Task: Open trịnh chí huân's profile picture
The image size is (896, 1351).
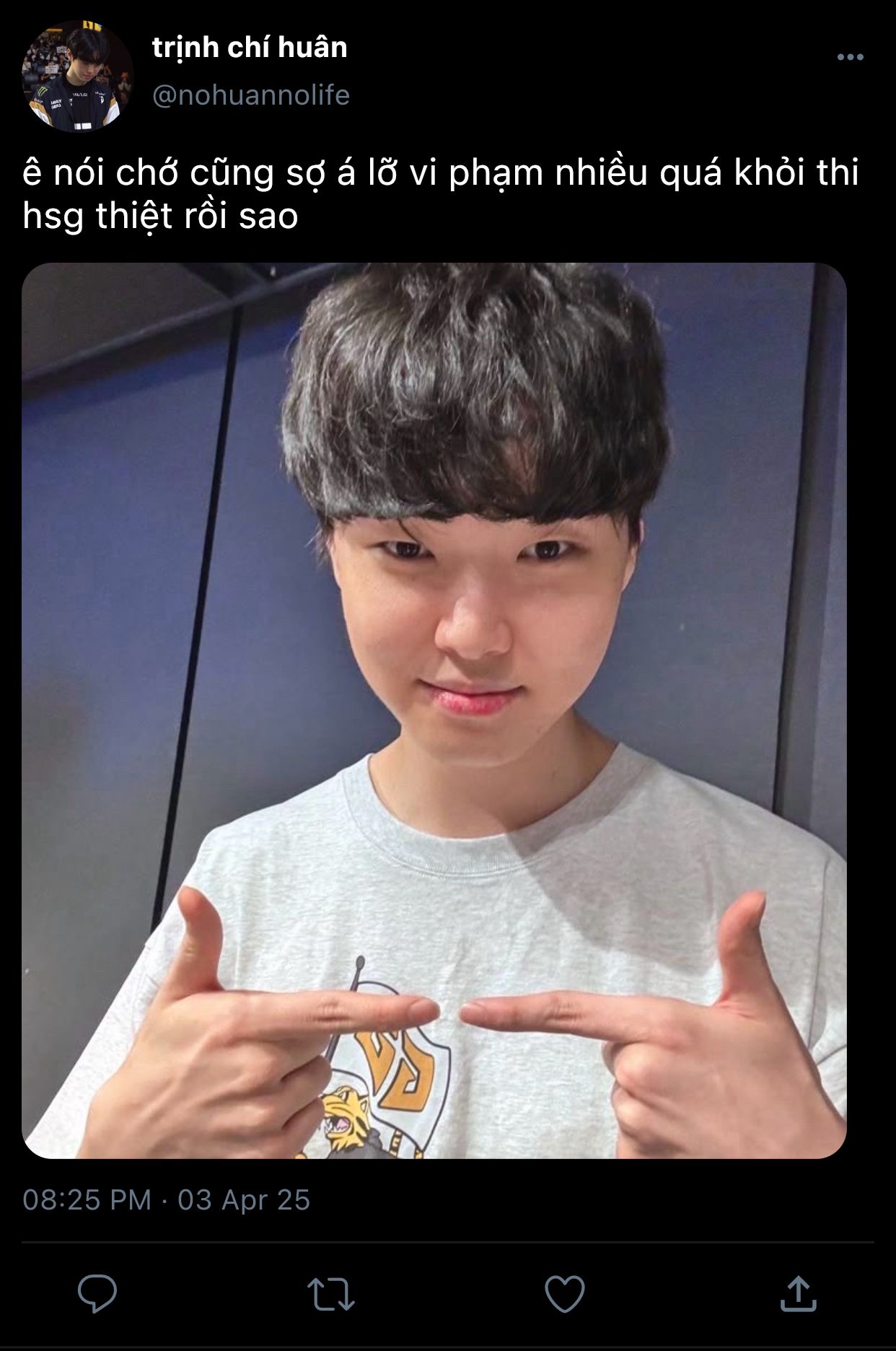Action: tap(78, 76)
